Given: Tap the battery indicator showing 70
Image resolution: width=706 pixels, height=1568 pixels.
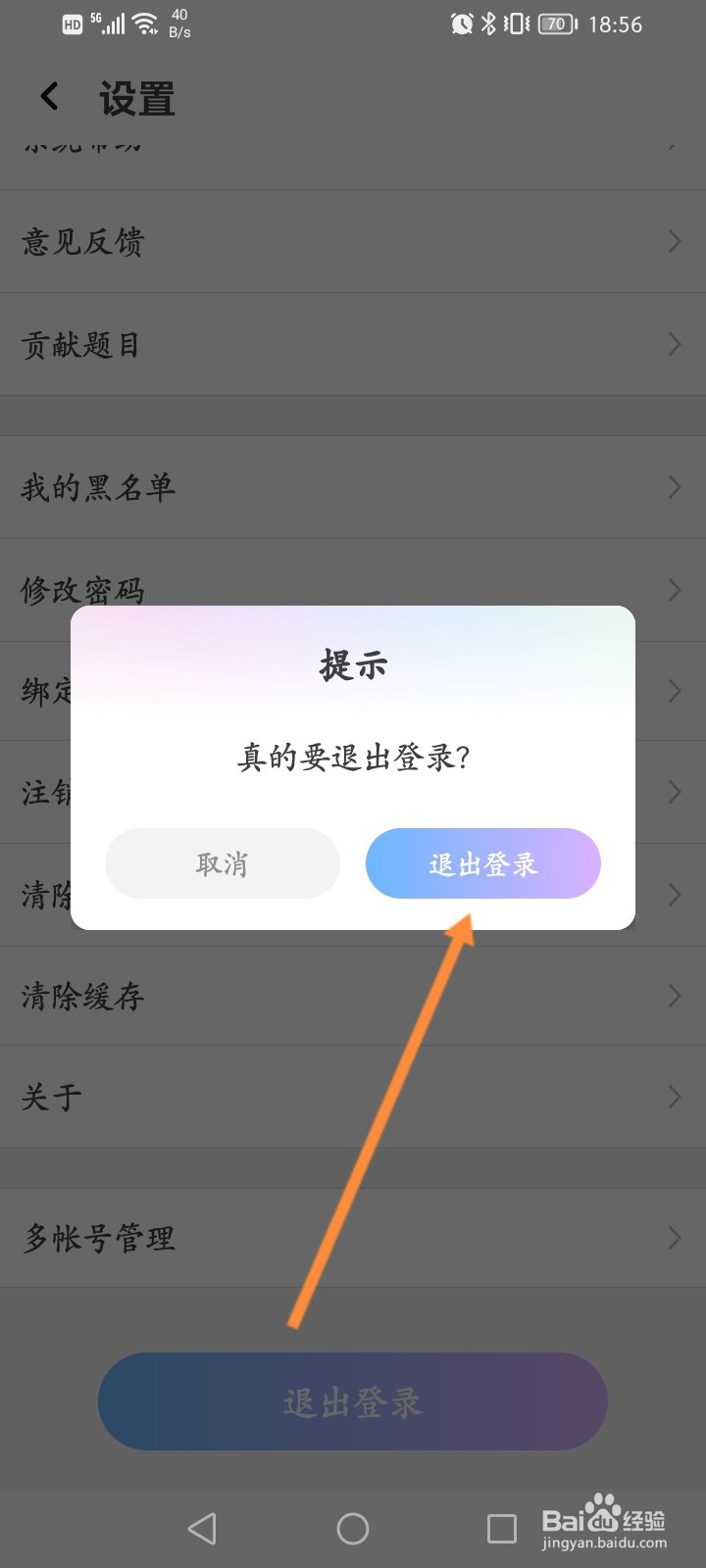Looking at the screenshot, I should tap(555, 24).
